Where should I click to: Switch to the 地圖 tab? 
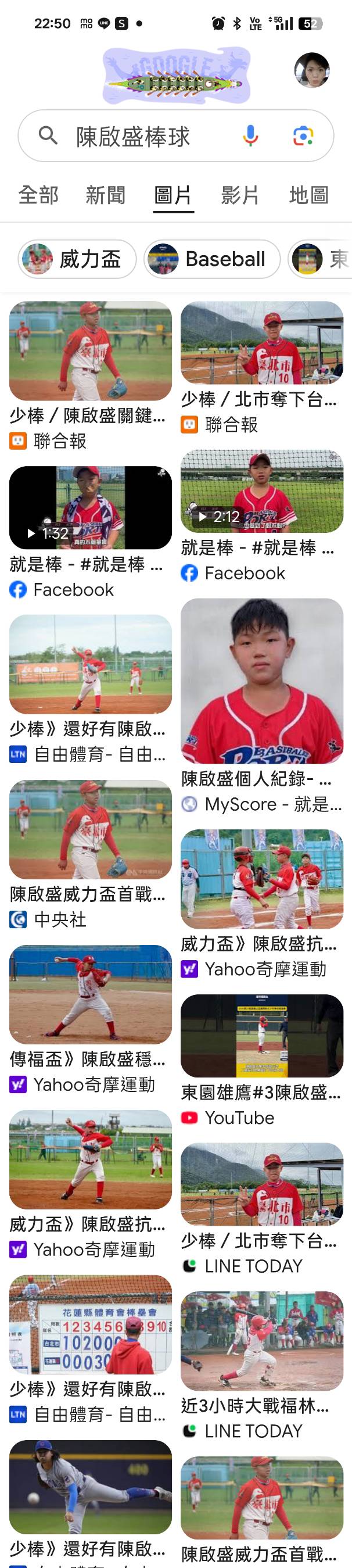pos(309,195)
